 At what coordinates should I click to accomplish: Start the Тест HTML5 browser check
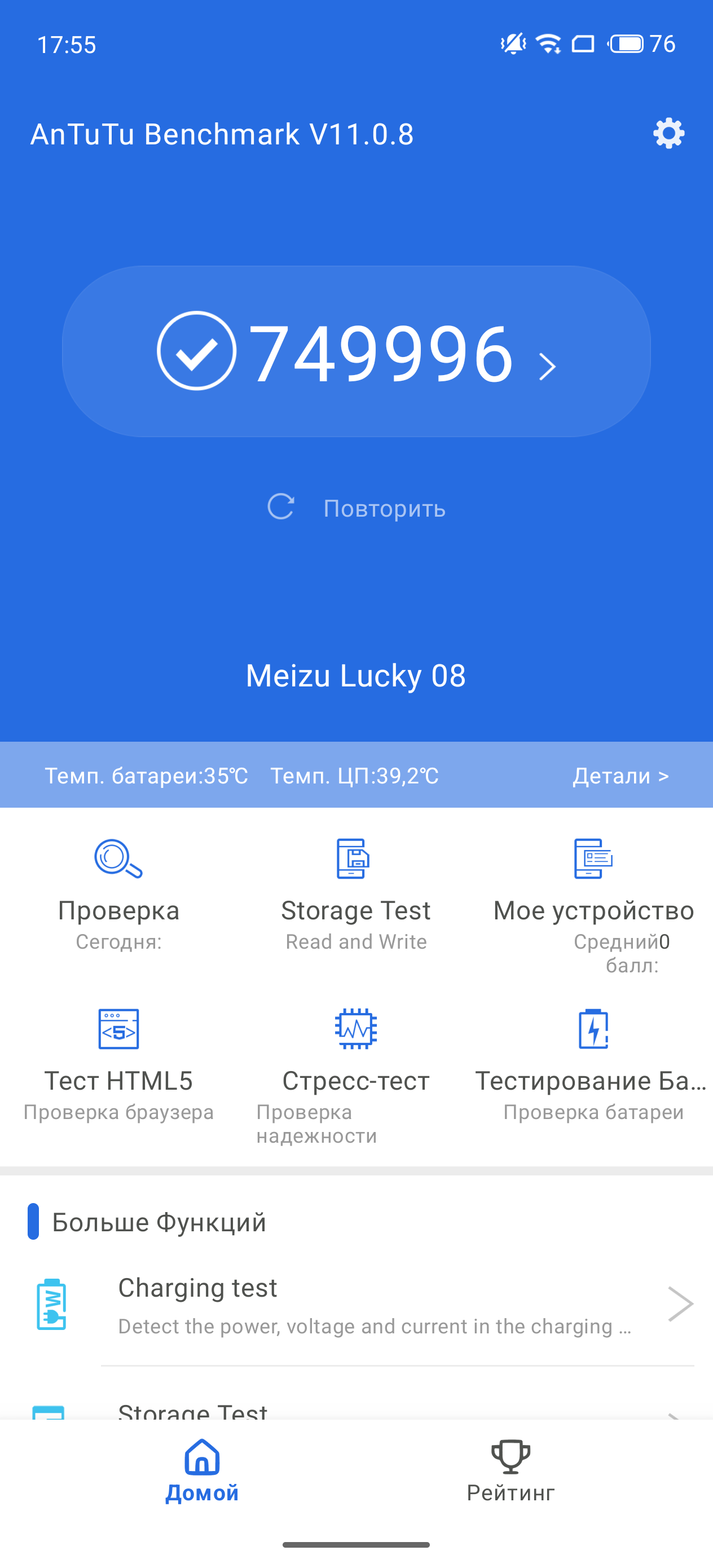[118, 1063]
